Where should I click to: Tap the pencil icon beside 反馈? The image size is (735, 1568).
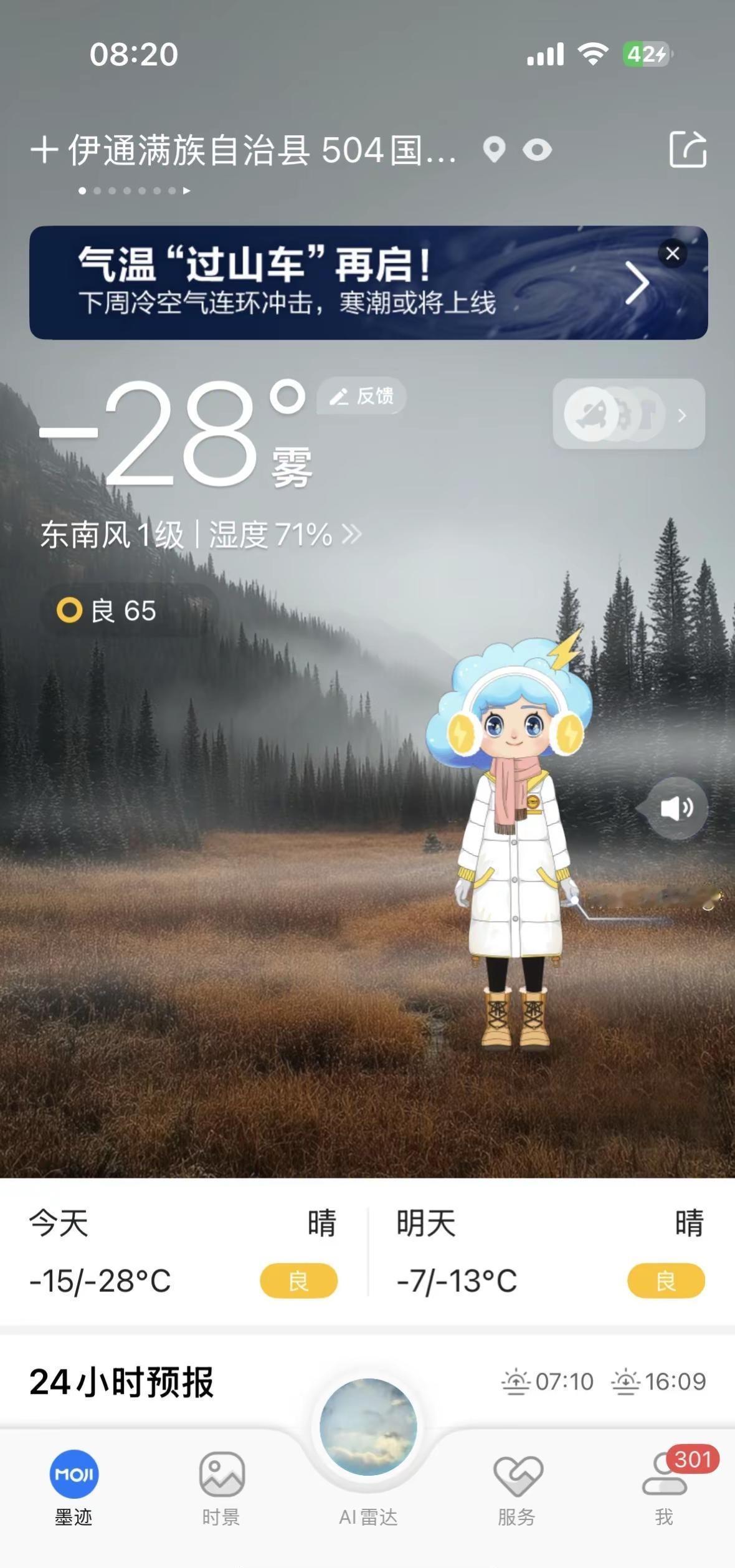click(x=338, y=397)
